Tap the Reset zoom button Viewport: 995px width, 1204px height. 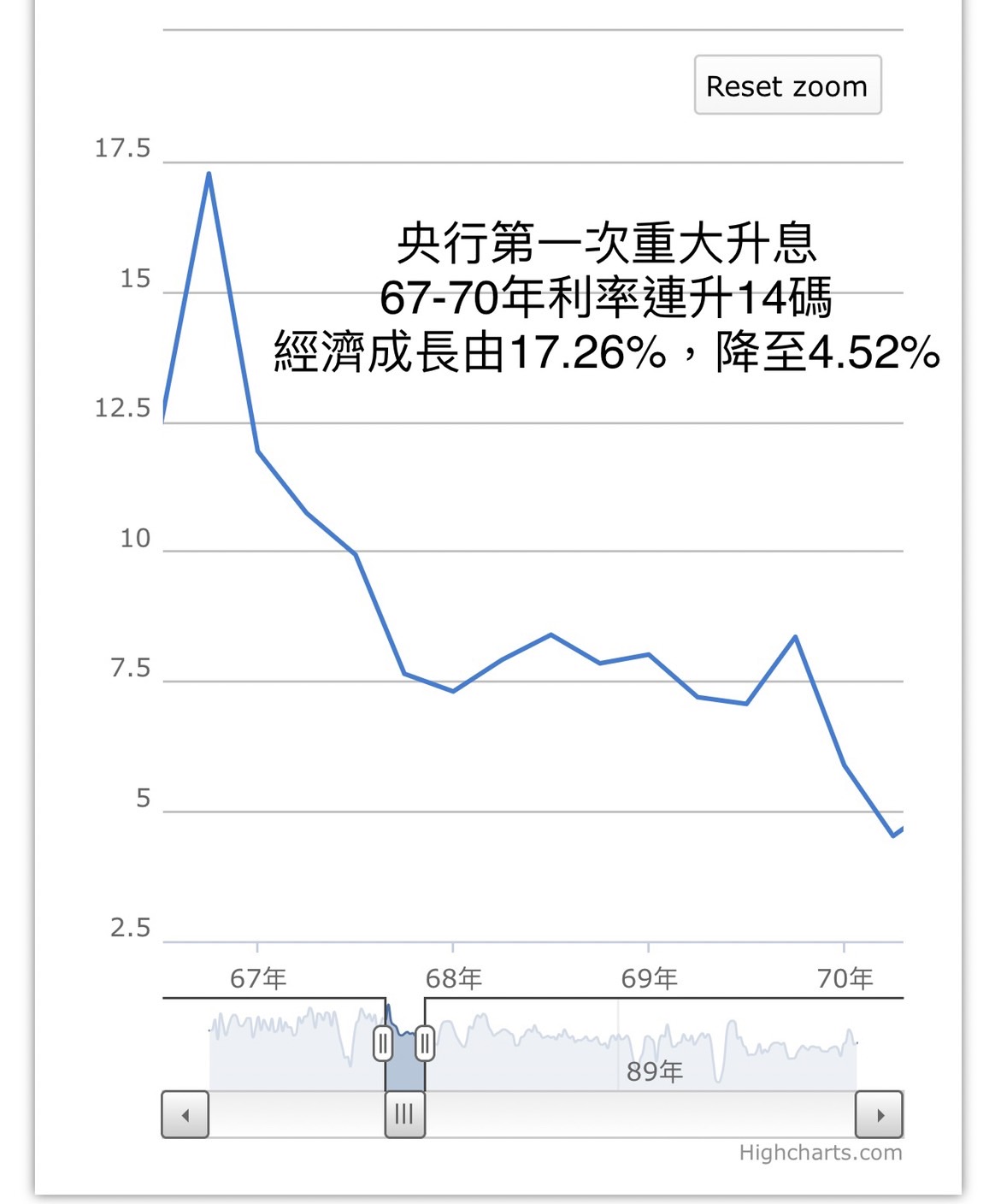coord(786,86)
